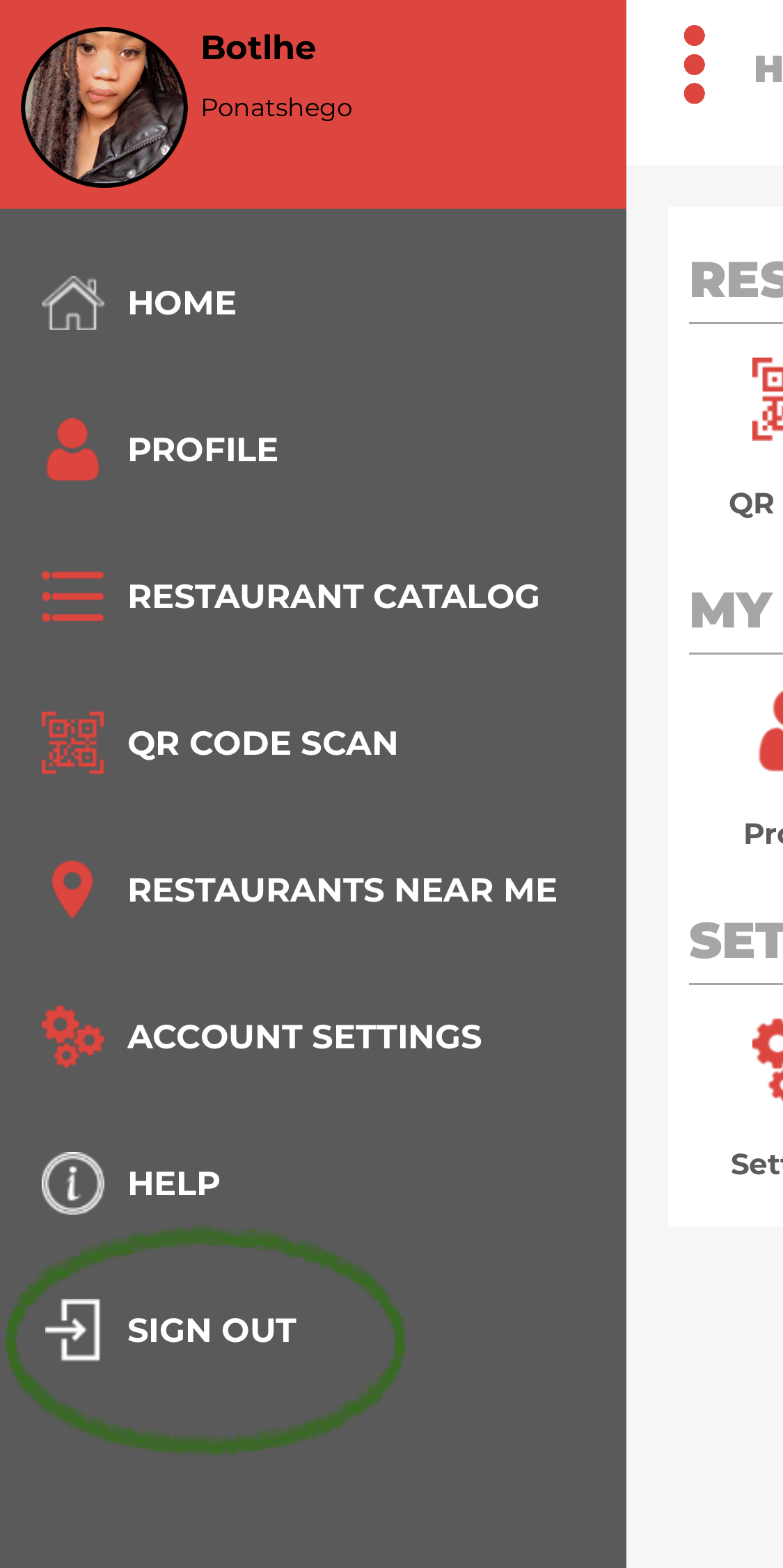Tap the Botlhe profile picture
This screenshot has width=783, height=1568.
104,107
